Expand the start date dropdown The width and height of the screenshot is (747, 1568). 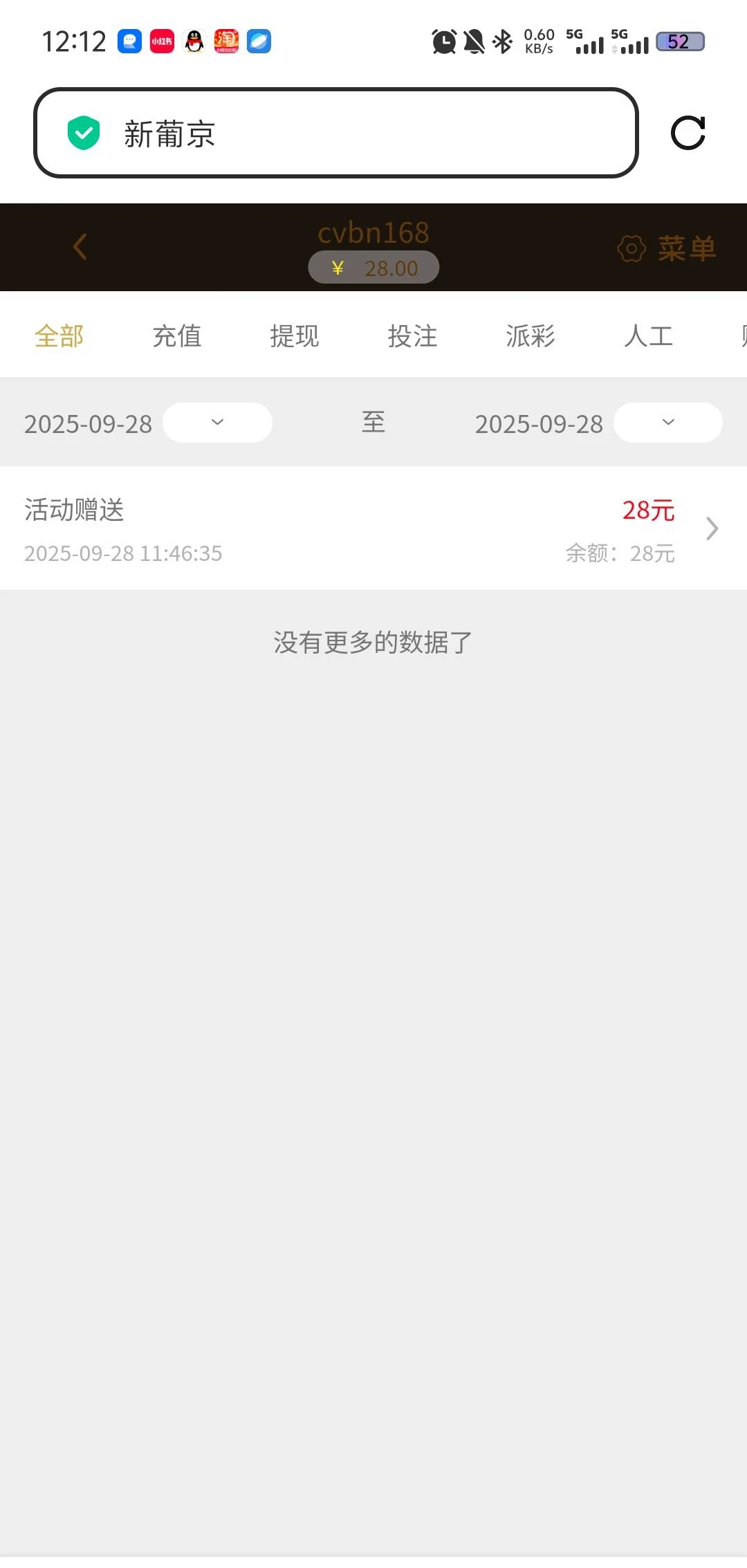(x=216, y=423)
